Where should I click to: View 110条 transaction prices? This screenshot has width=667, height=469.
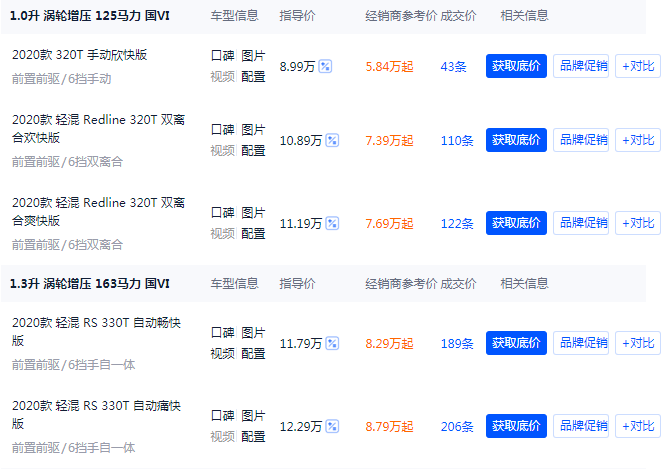click(457, 141)
